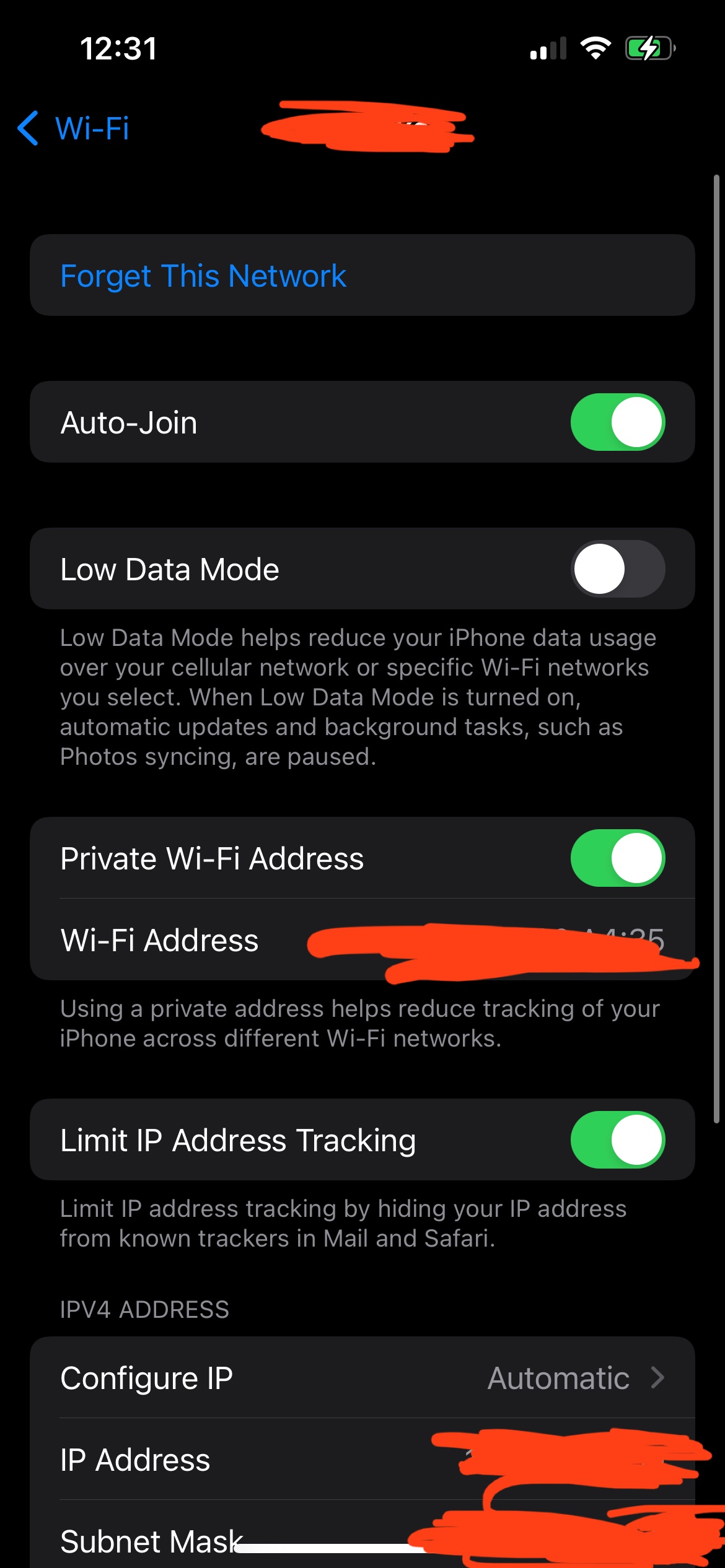Screen dimensions: 725x1568
Task: Open Configure IP options
Action: click(x=362, y=1379)
